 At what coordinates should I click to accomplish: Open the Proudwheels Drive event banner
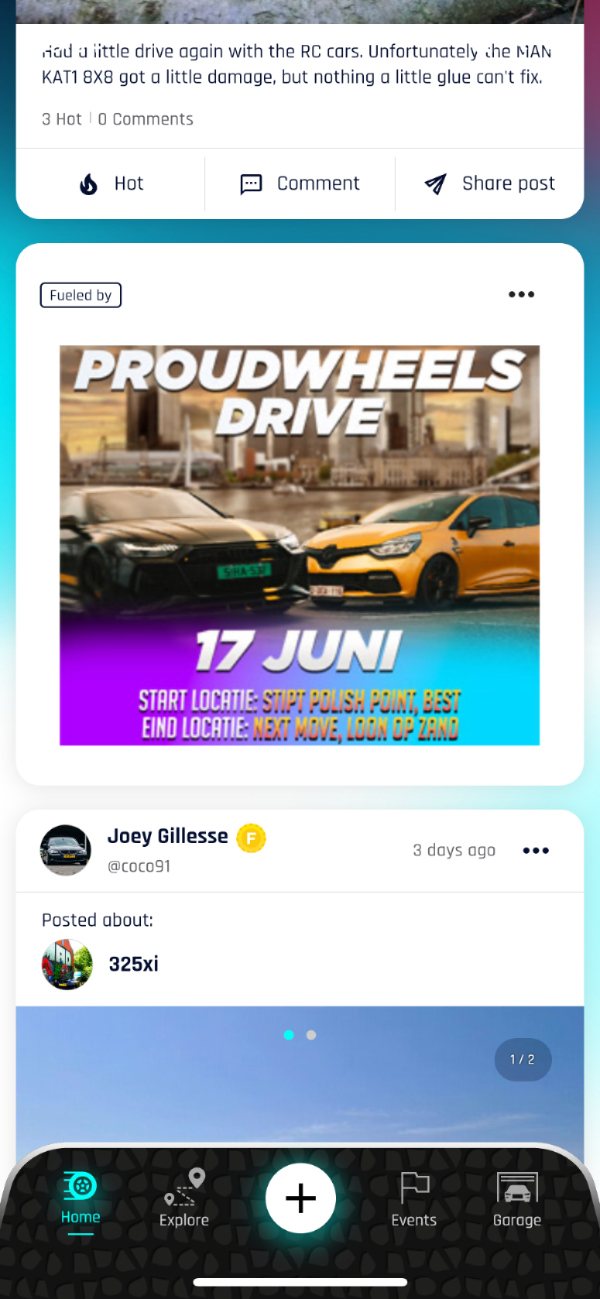(x=299, y=545)
